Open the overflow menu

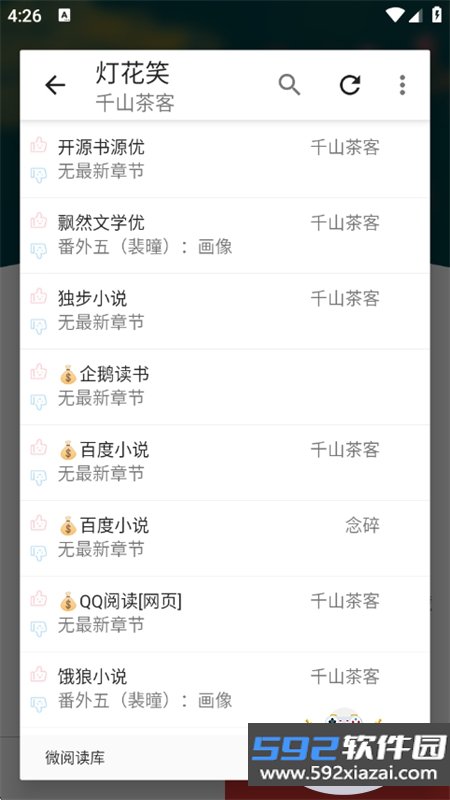point(403,85)
